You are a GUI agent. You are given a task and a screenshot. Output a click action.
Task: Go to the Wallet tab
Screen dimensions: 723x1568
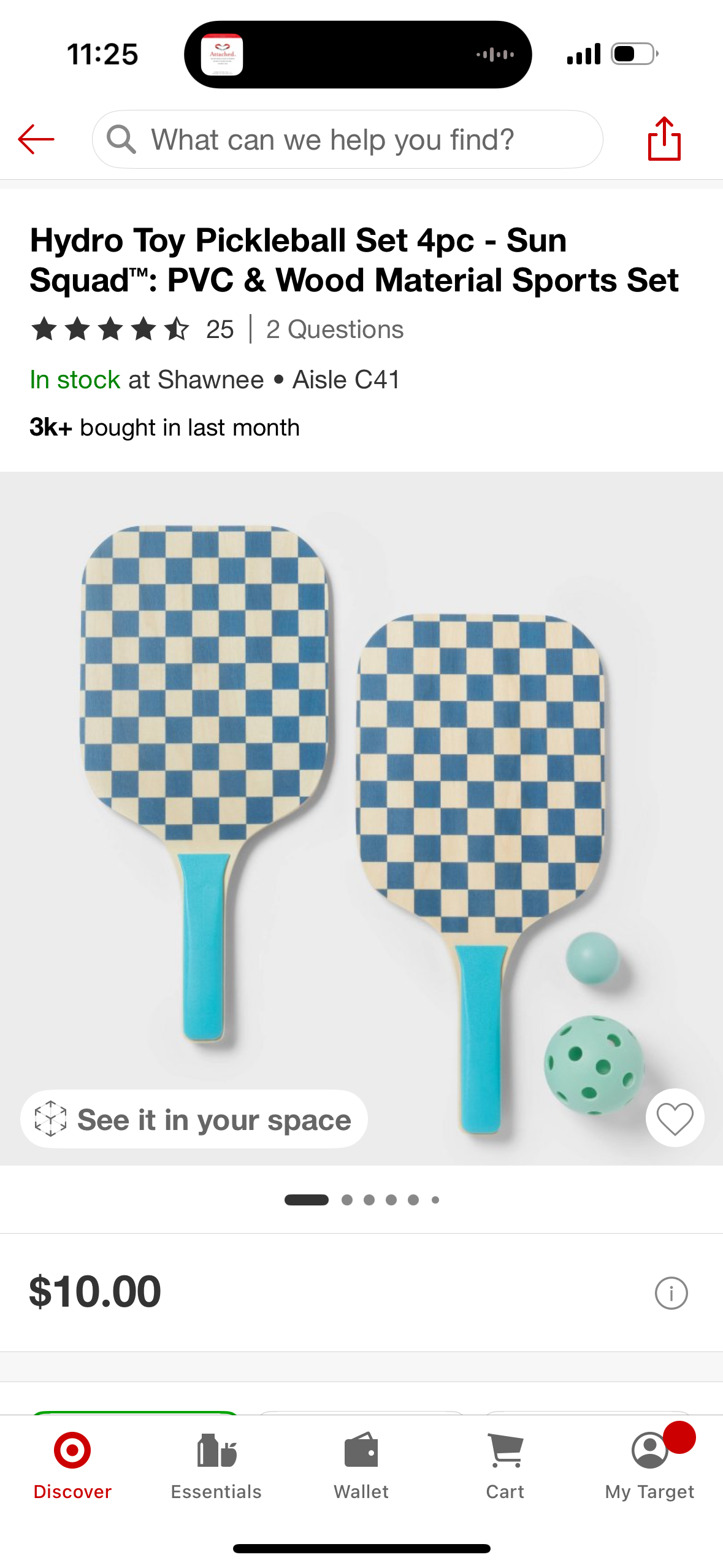pos(361,1466)
